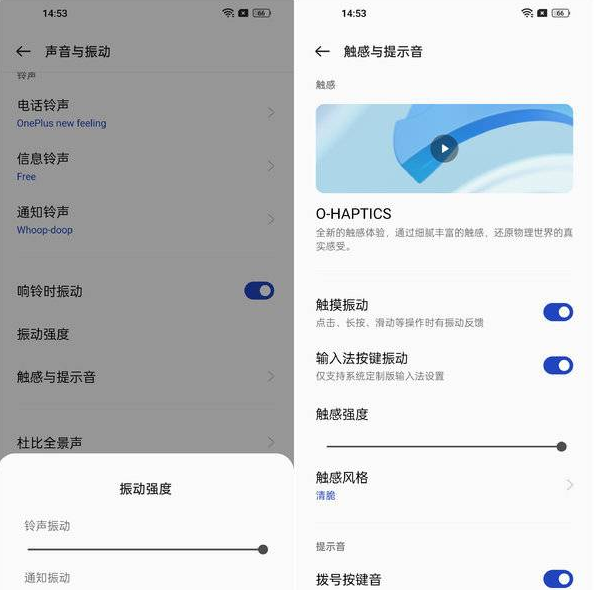Play the O-HAPTICS intro video

444,149
